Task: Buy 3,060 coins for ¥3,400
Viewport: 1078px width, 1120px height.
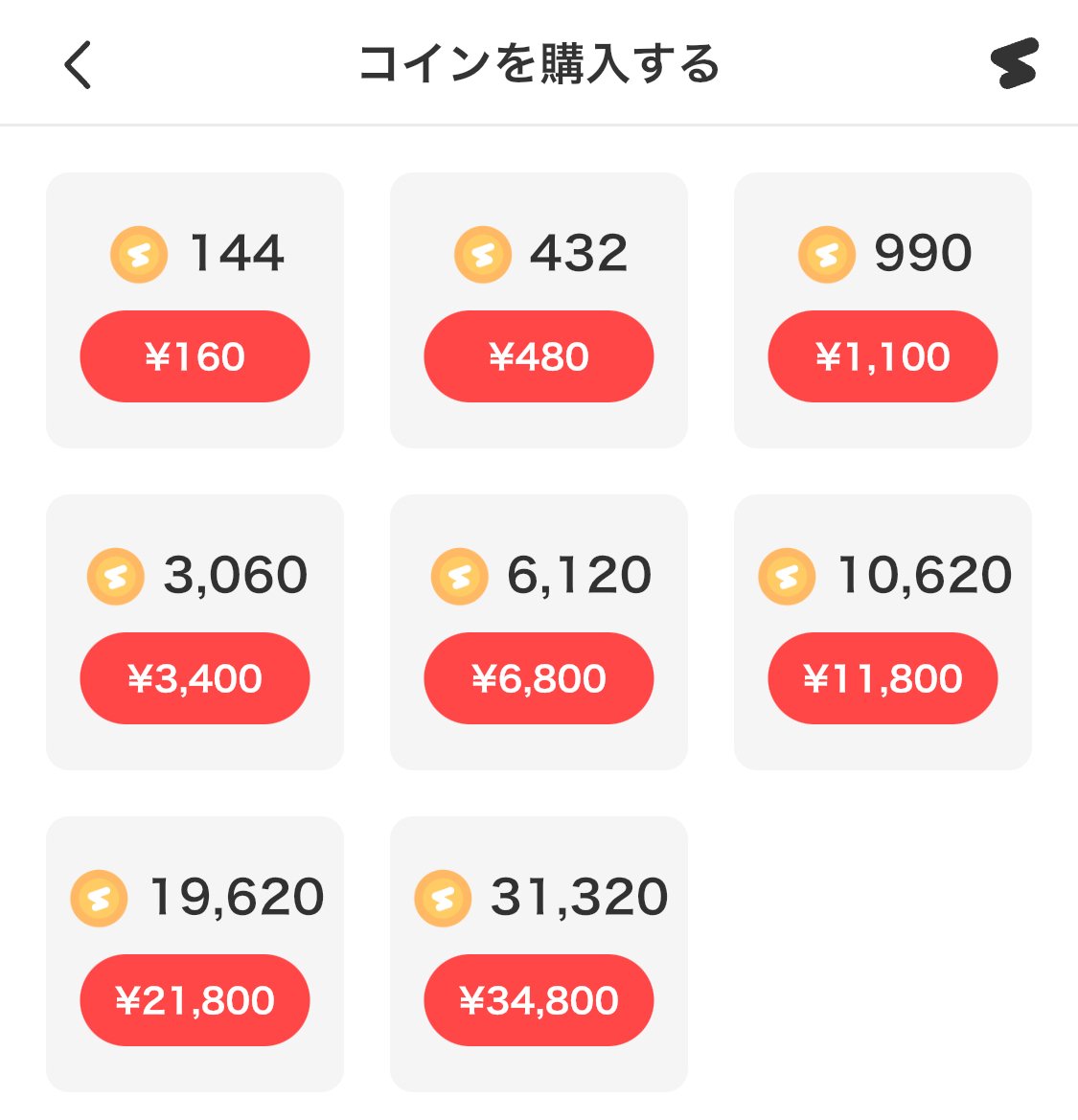Action: click(x=195, y=677)
